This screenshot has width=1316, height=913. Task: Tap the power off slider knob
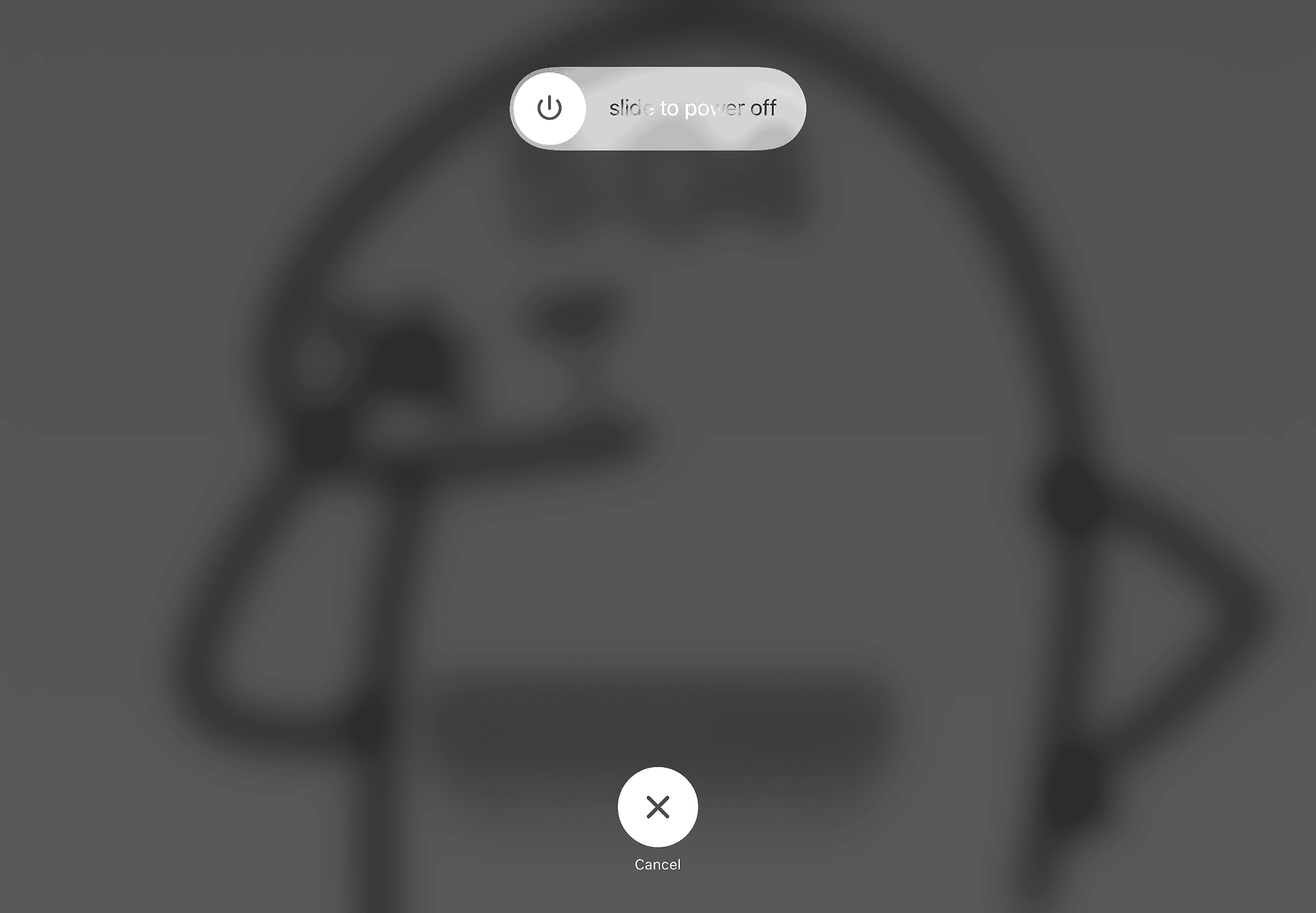550,109
